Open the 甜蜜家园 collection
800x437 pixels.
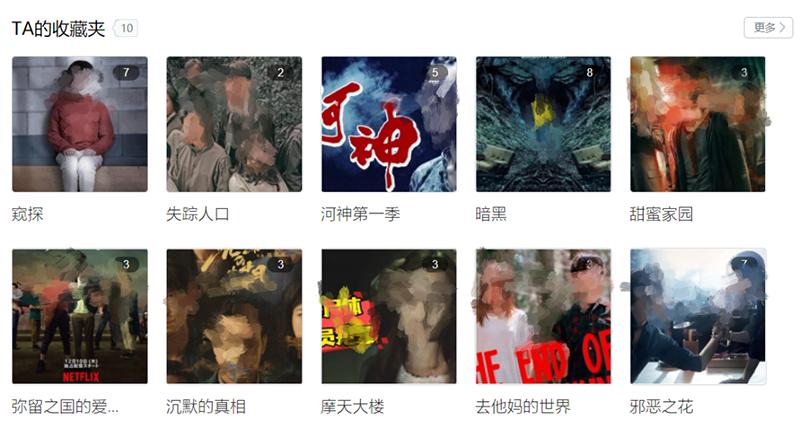point(698,124)
